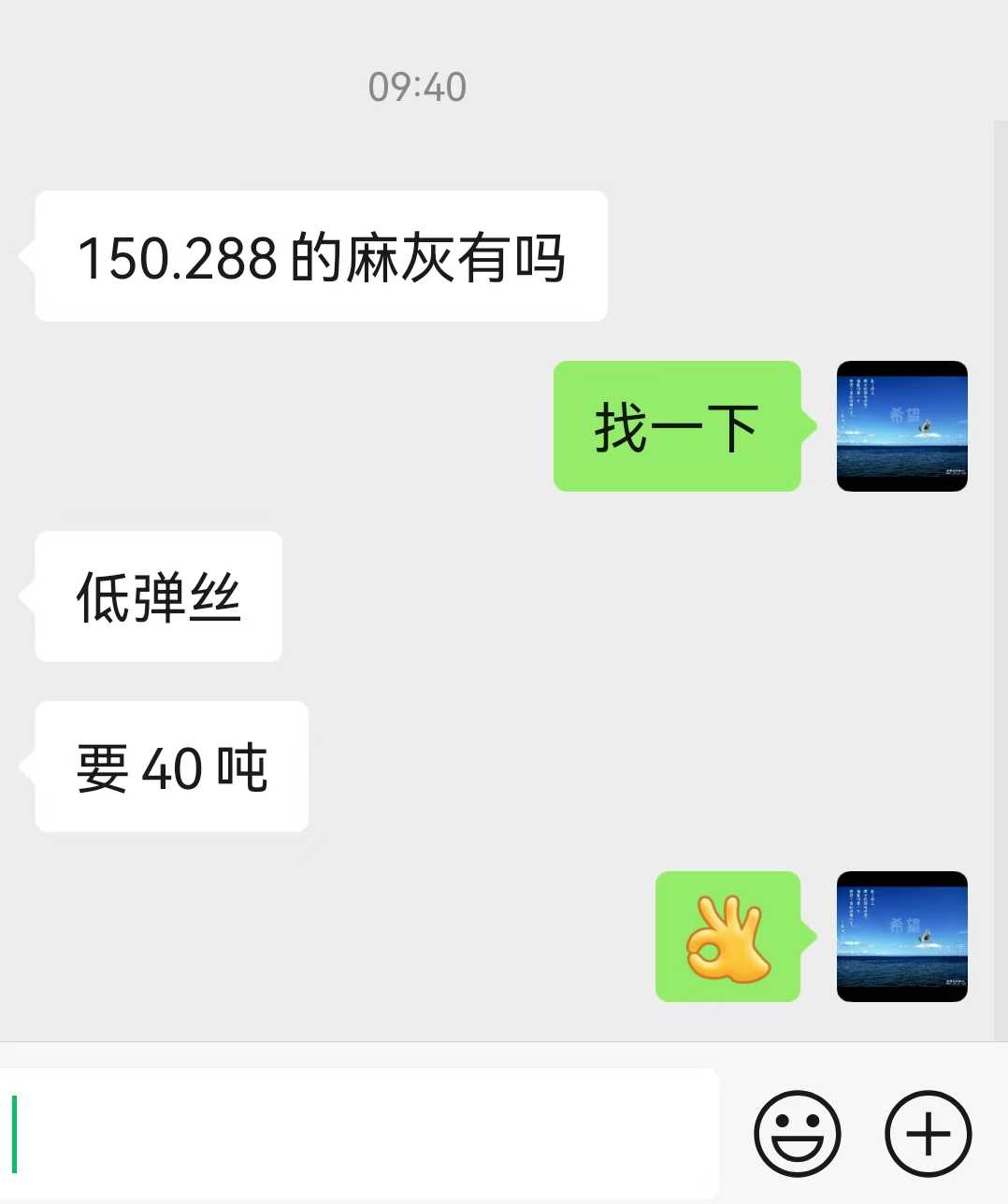Open the profile avatar beside 找一下 message

point(901,426)
